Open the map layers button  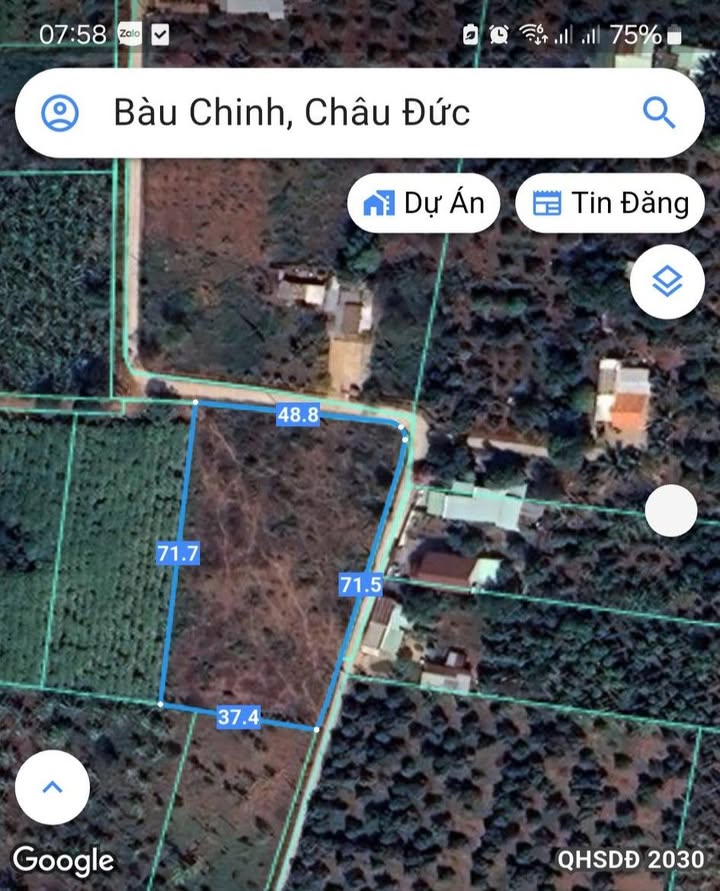click(x=667, y=282)
